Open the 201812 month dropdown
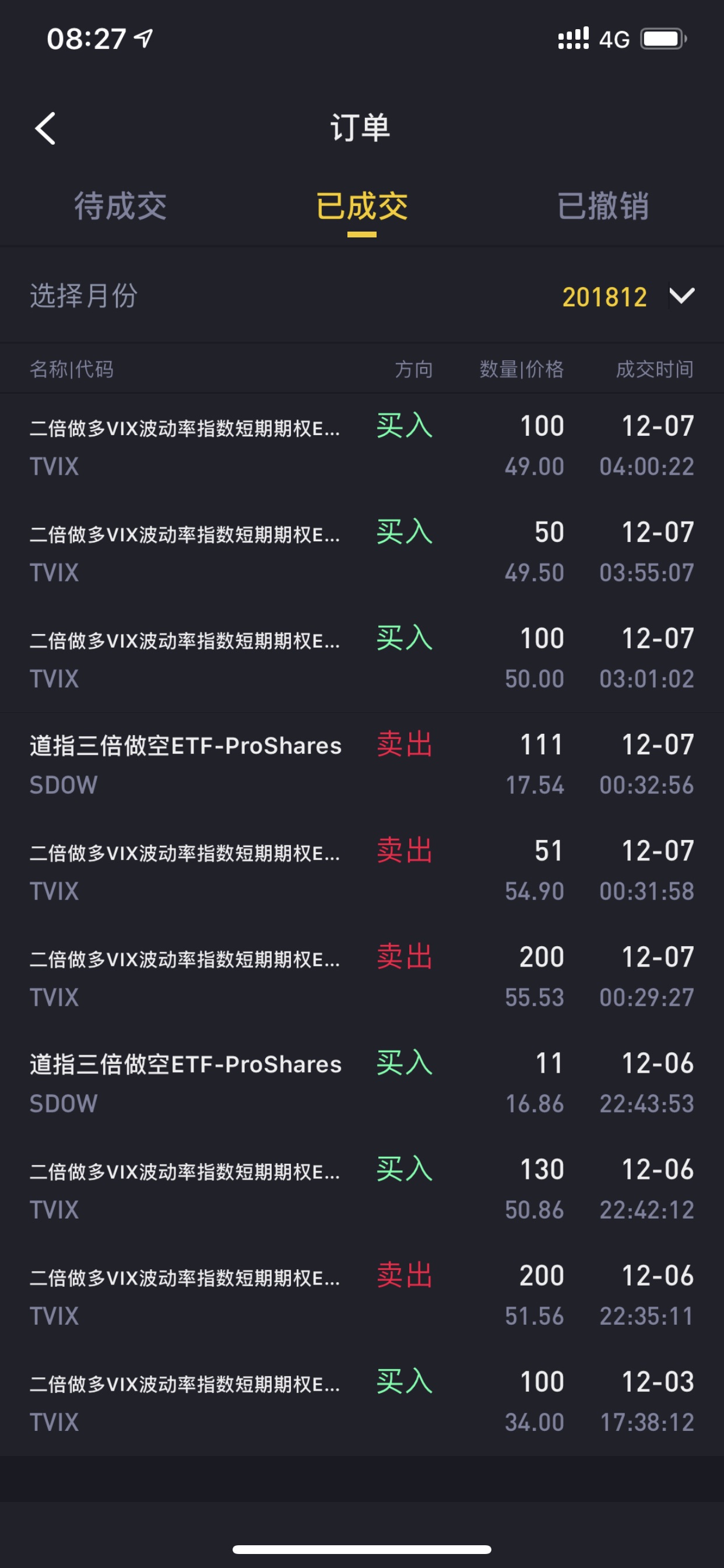This screenshot has height=1568, width=724. click(627, 296)
